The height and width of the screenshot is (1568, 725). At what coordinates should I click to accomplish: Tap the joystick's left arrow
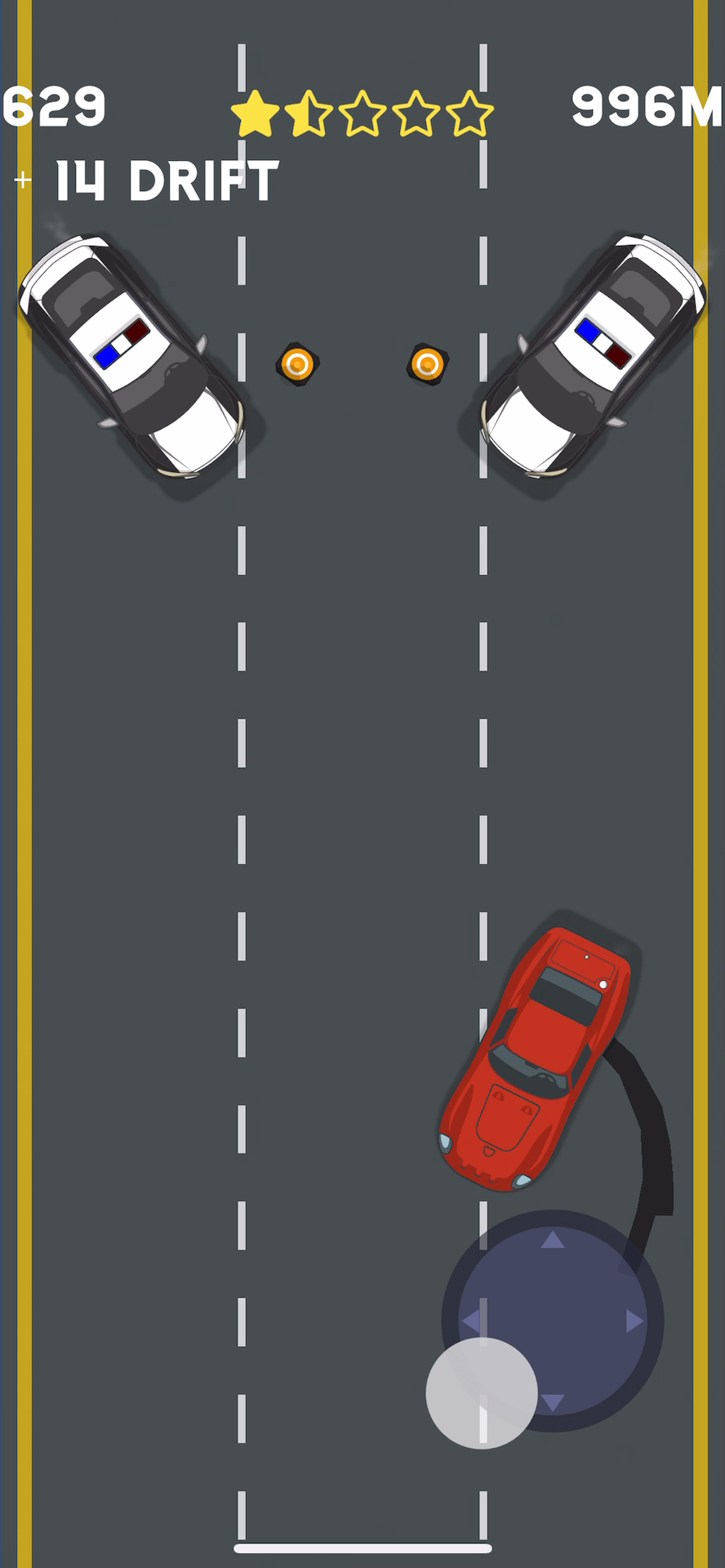[x=472, y=1321]
